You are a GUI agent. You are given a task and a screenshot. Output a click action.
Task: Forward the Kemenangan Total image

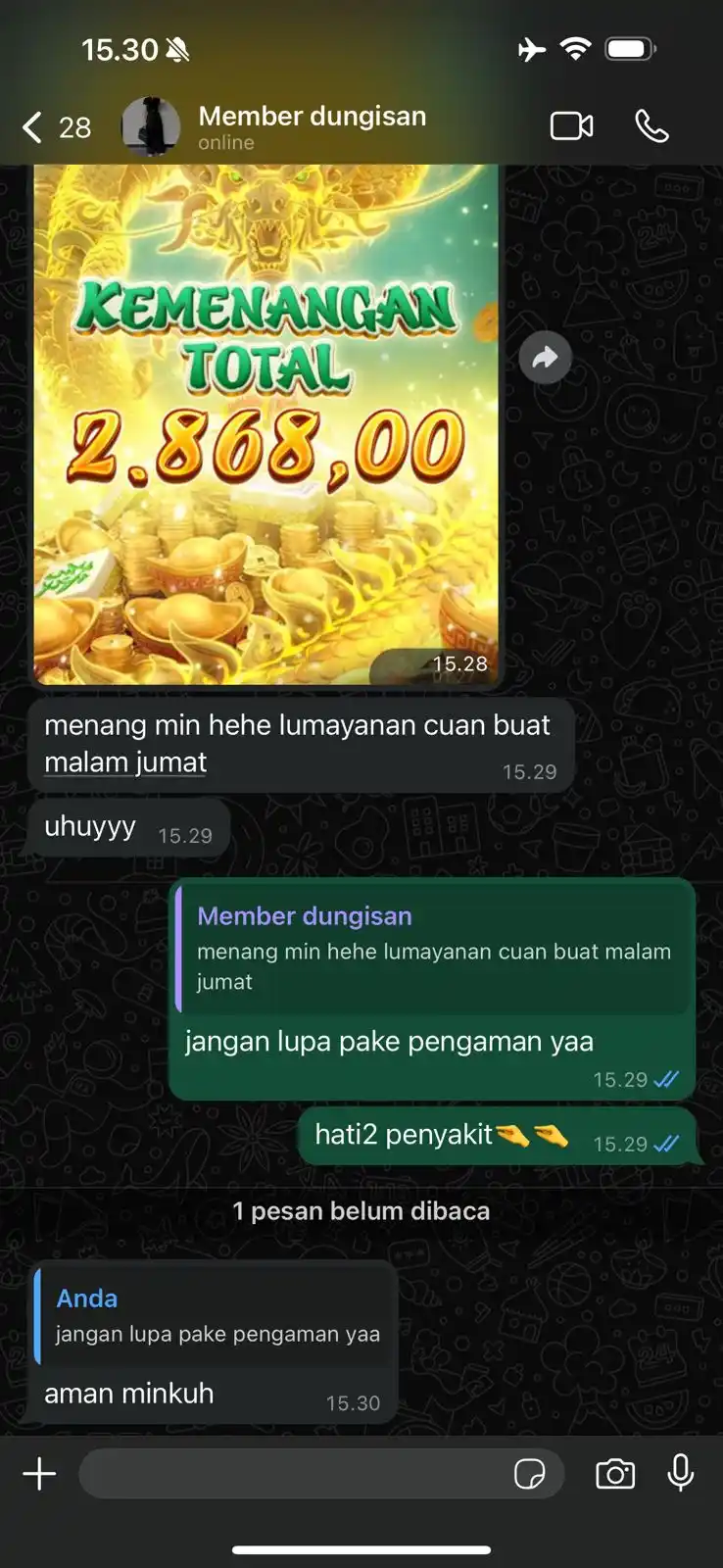pyautogui.click(x=545, y=357)
